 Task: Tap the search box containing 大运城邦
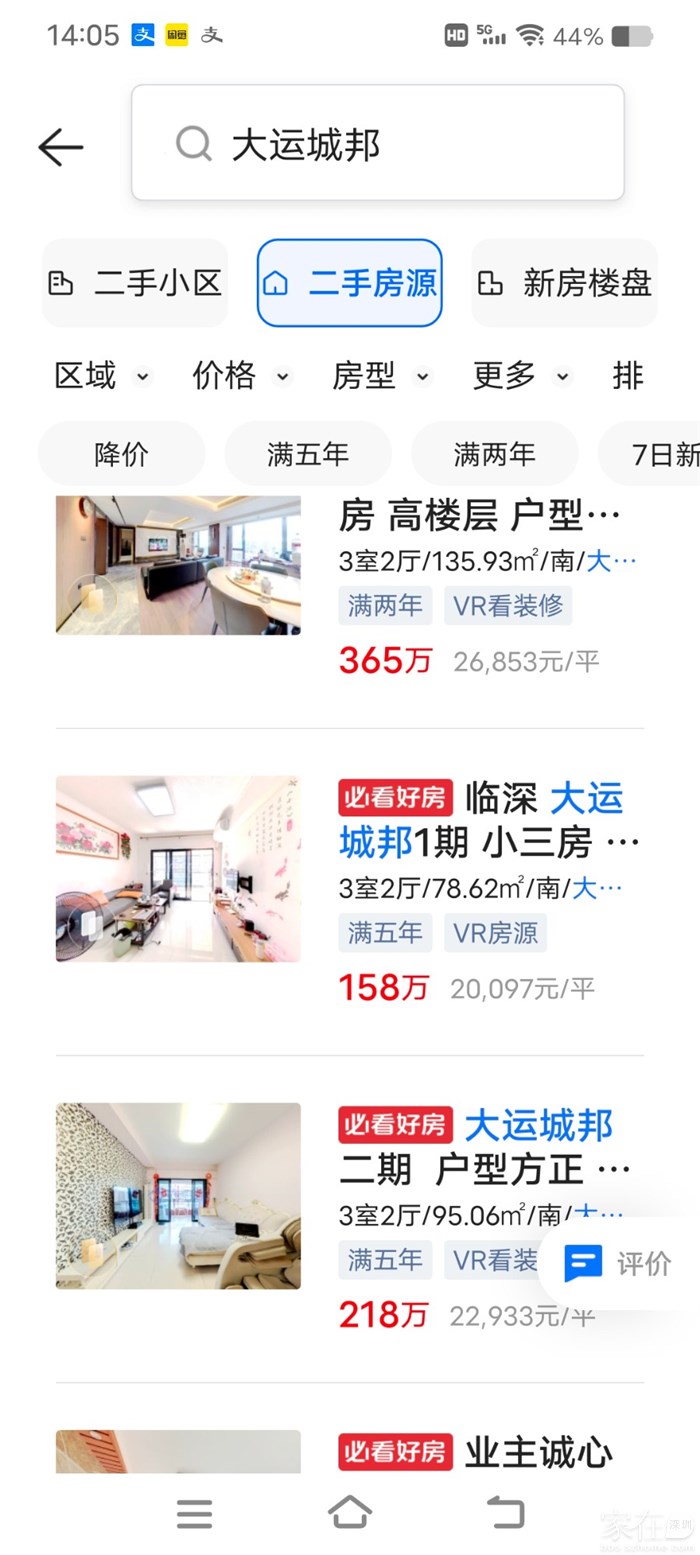click(x=378, y=145)
